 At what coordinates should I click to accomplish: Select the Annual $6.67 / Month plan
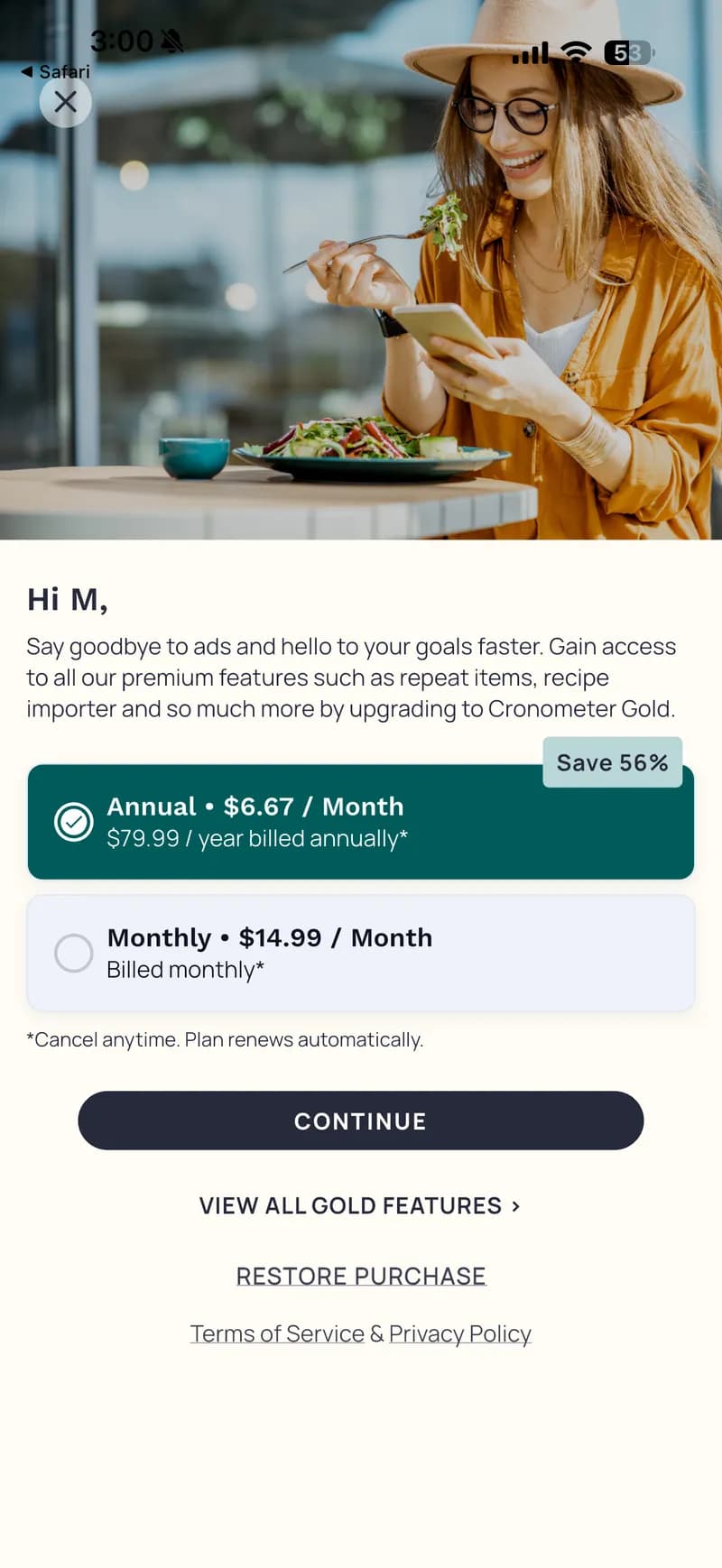click(x=360, y=821)
